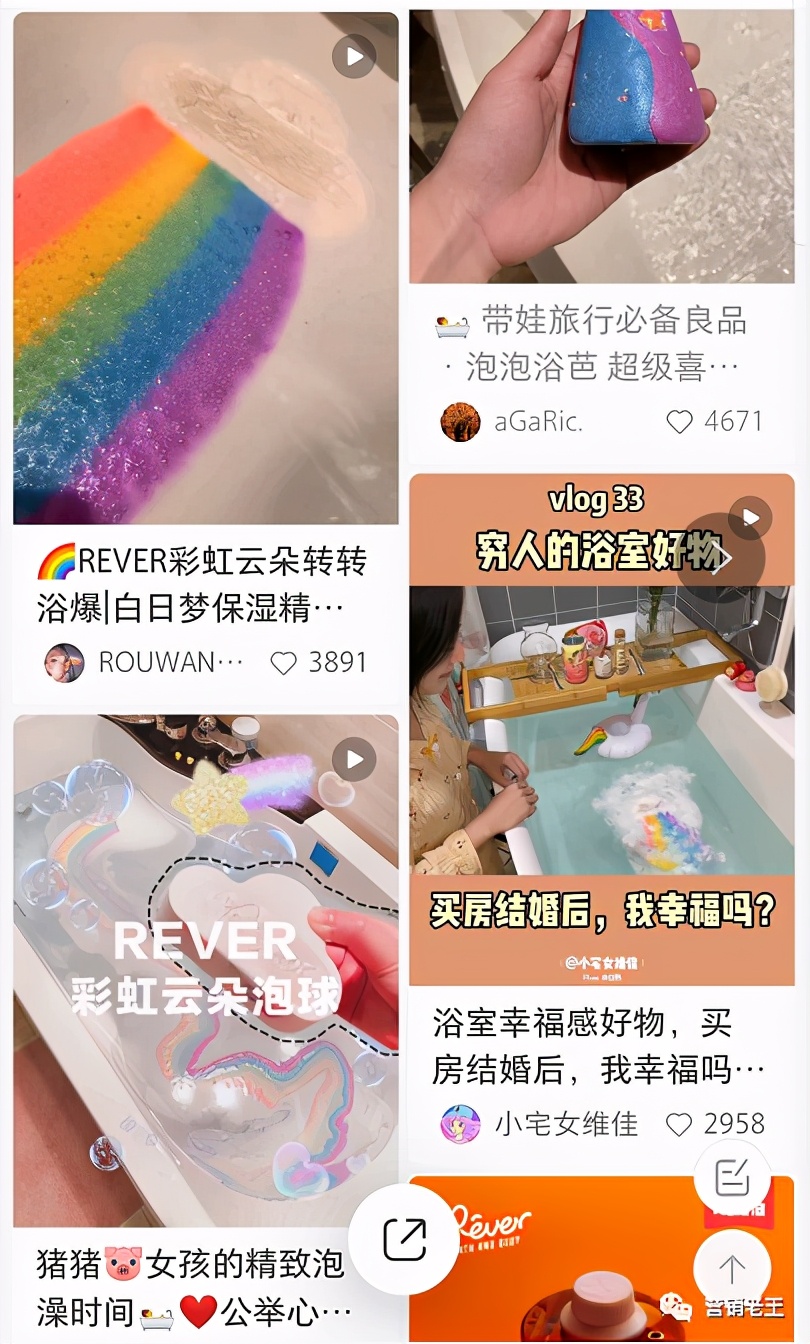The width and height of the screenshot is (810, 1344).
Task: Like the ROUWAN post with 3891 likes
Action: [x=284, y=663]
